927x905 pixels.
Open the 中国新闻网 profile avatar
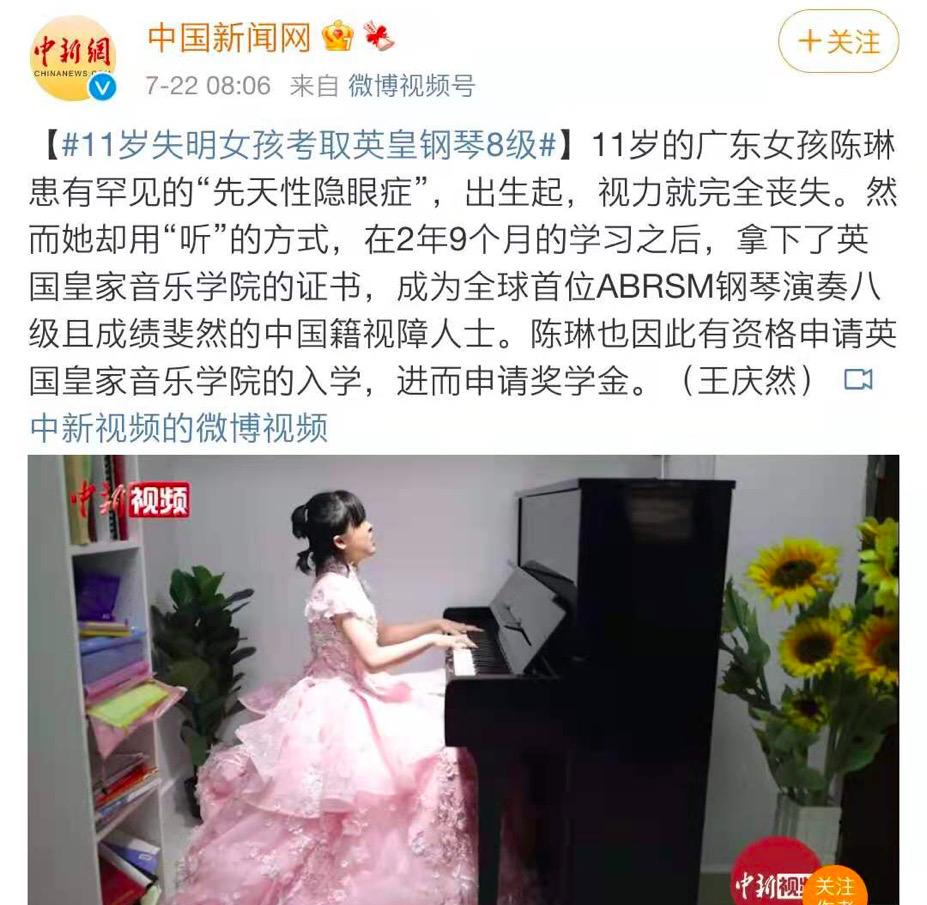pyautogui.click(x=72, y=58)
